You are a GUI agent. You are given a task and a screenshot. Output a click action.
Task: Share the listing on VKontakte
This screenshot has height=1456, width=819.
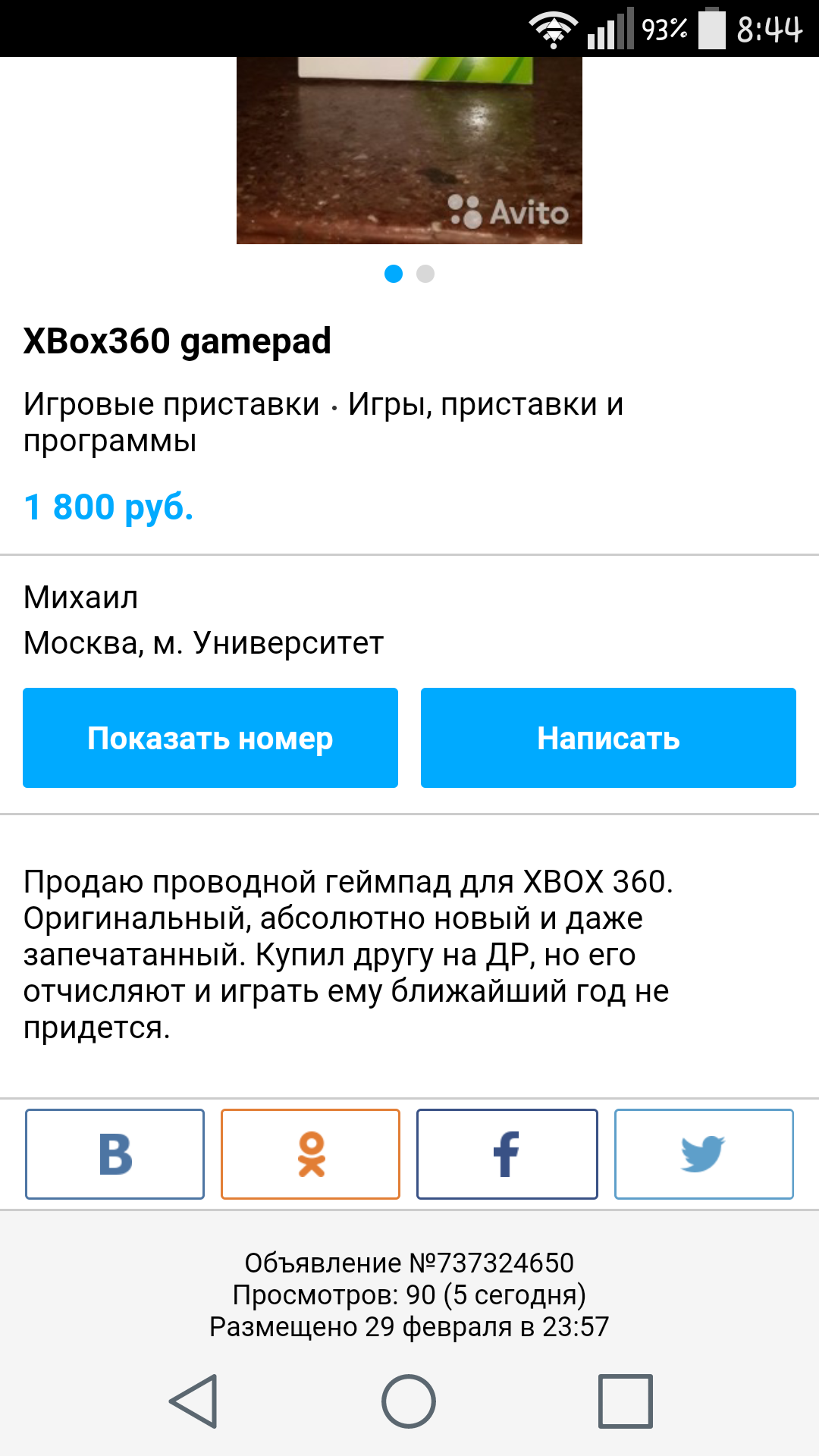pyautogui.click(x=115, y=1154)
